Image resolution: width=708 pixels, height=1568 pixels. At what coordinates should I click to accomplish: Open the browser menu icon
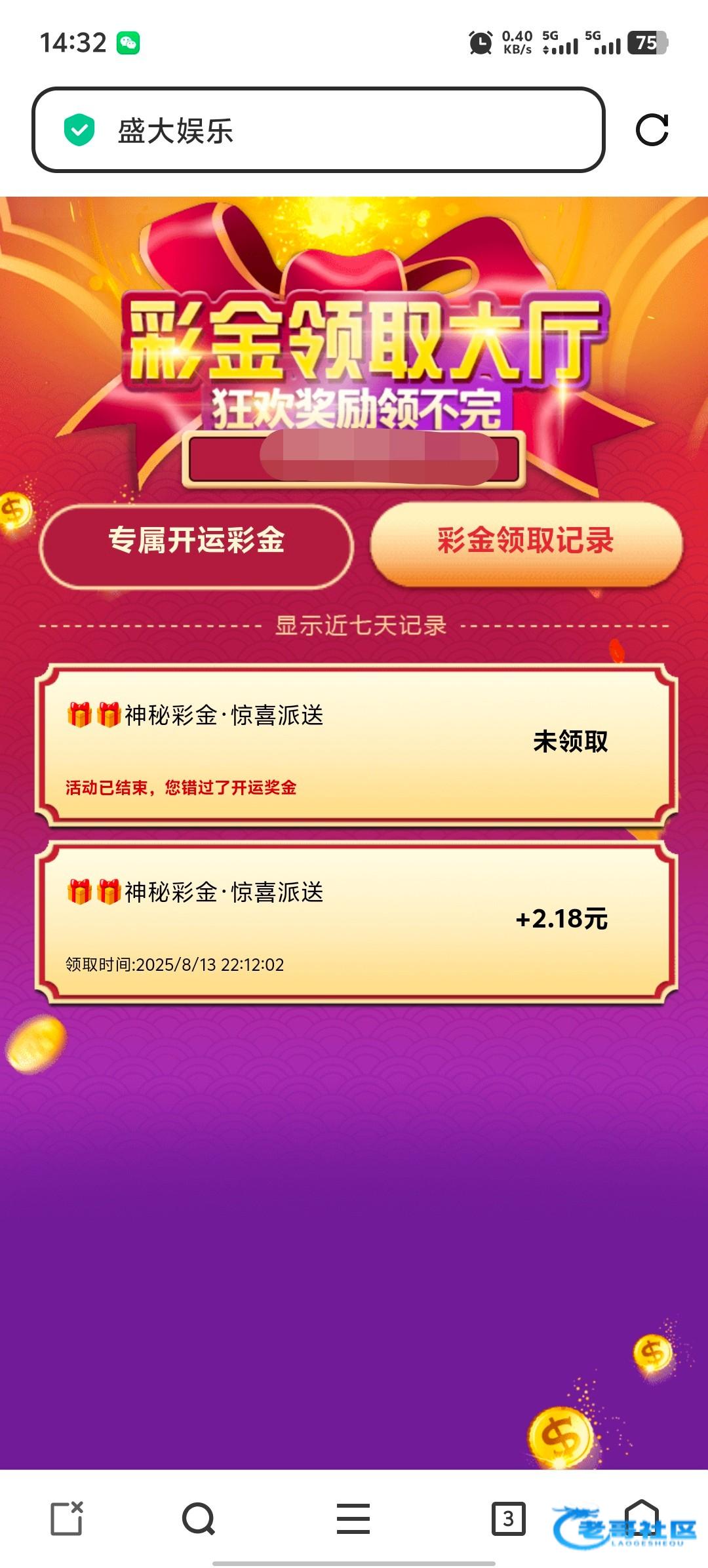point(353,1518)
